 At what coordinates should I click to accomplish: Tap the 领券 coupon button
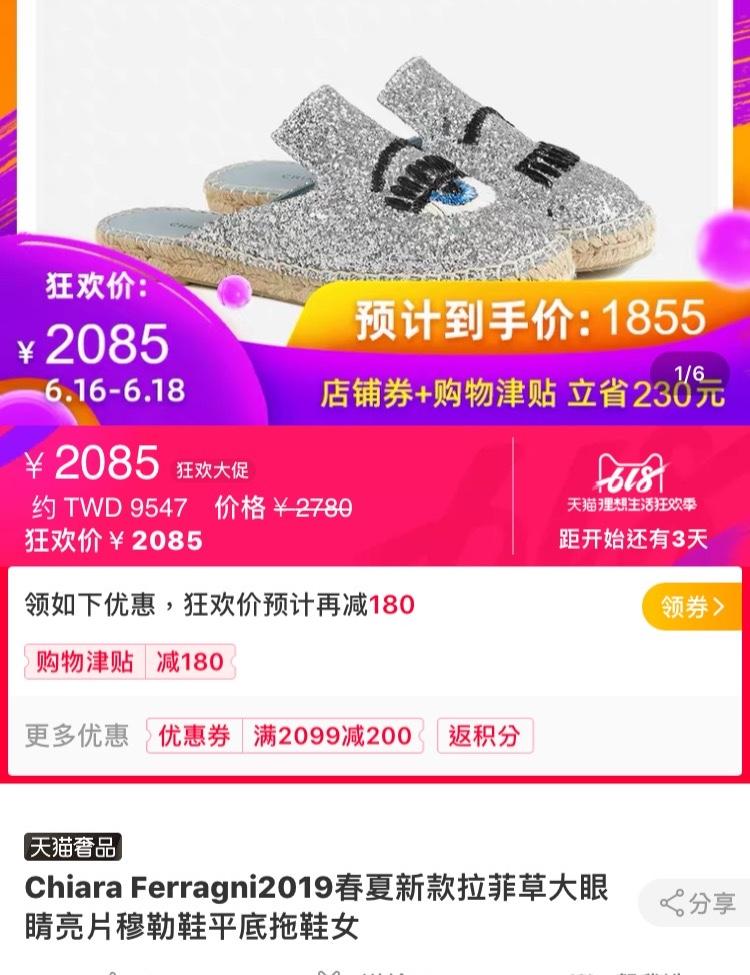tap(692, 607)
